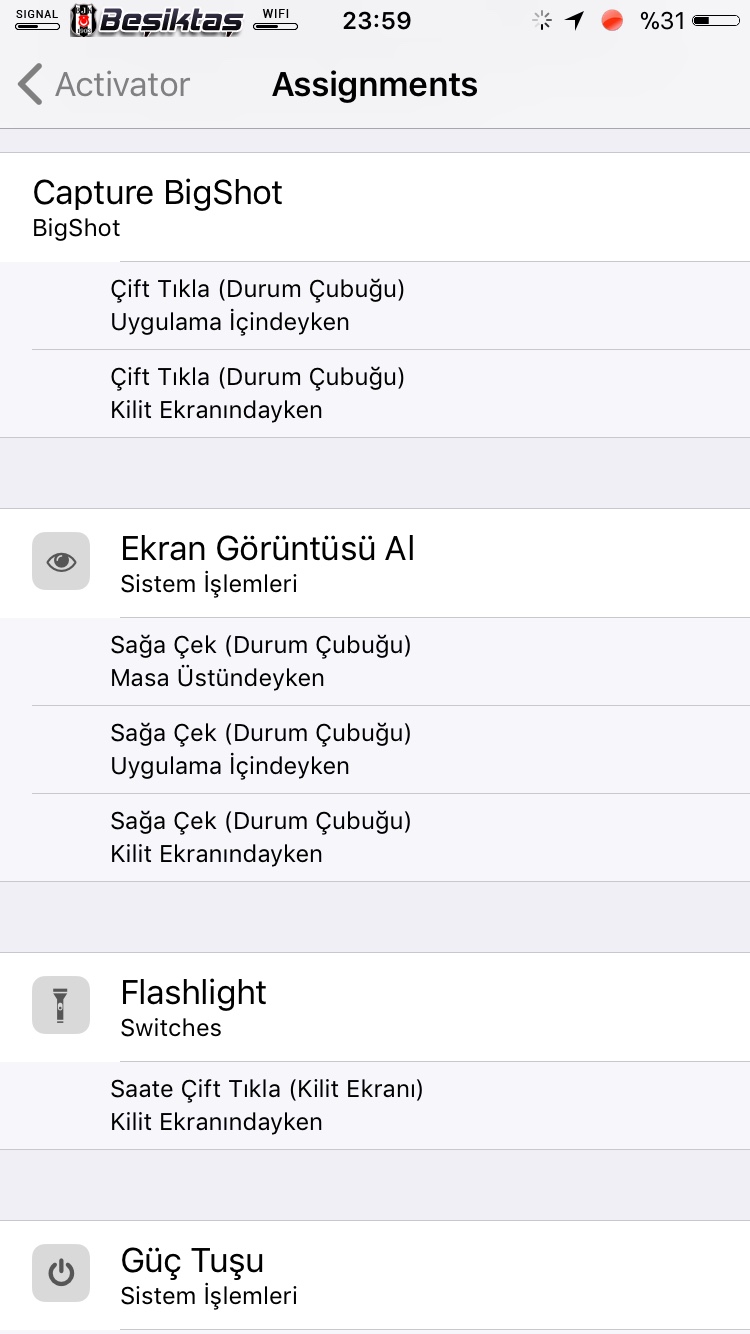Click the location arrow in the status bar
This screenshot has height=1334, width=750.
click(572, 19)
